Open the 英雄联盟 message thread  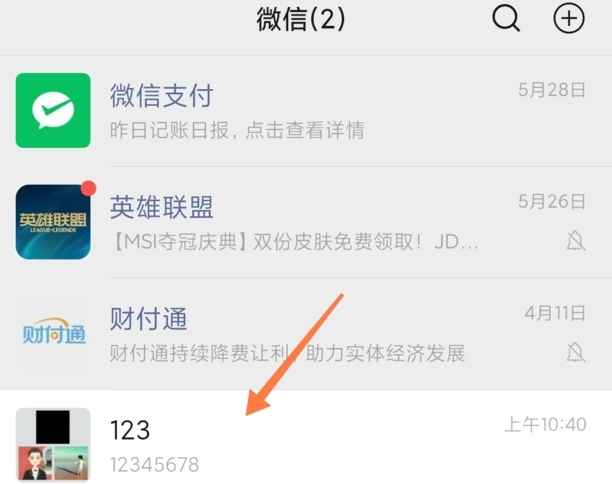tap(300, 222)
